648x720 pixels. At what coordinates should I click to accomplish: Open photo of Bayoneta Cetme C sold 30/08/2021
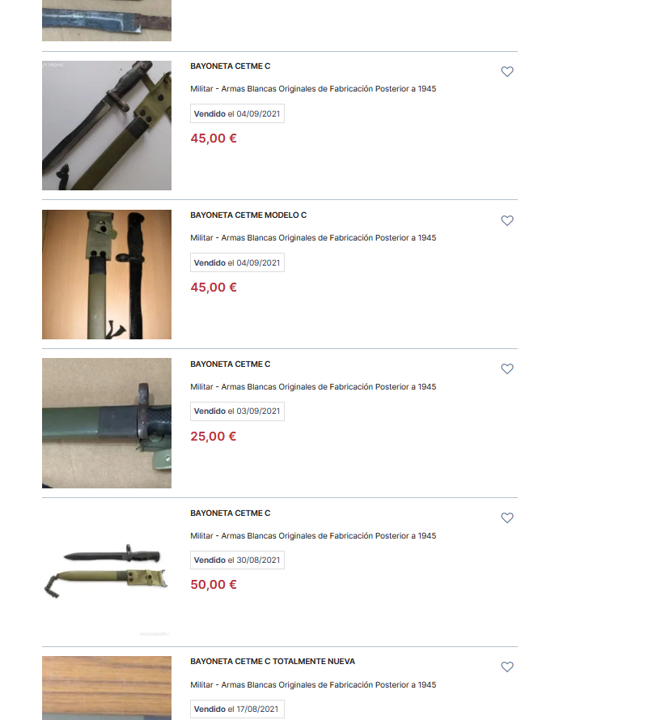[x=107, y=572]
